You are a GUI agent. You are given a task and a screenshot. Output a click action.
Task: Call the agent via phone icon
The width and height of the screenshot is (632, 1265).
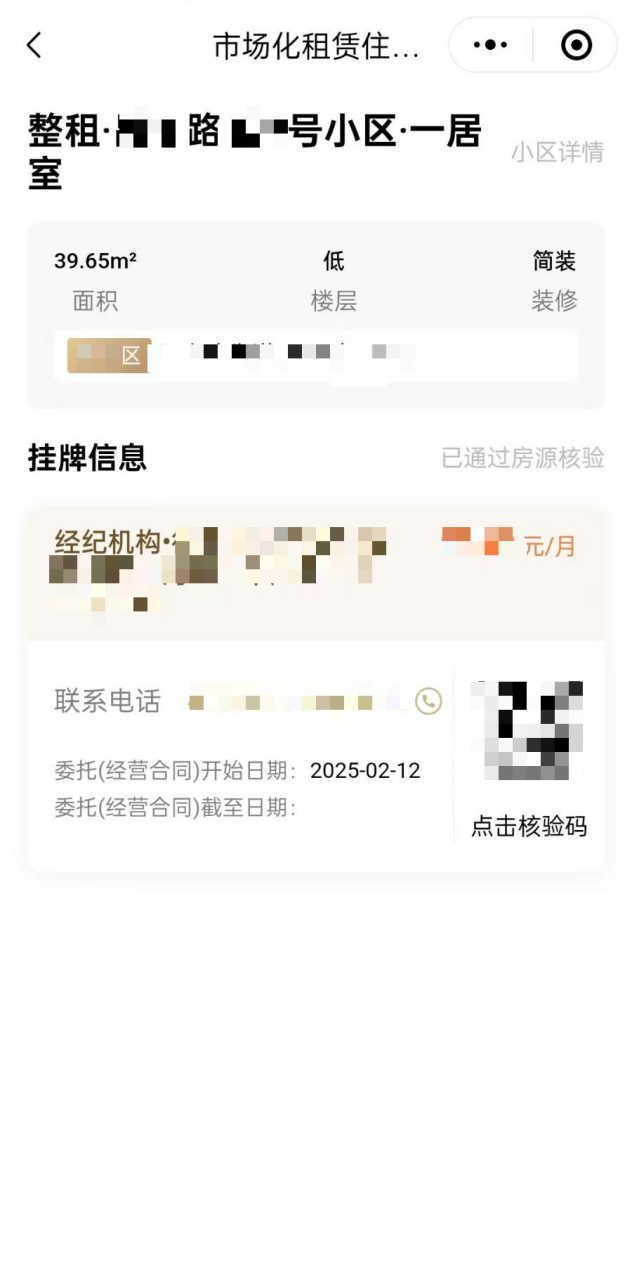[428, 701]
